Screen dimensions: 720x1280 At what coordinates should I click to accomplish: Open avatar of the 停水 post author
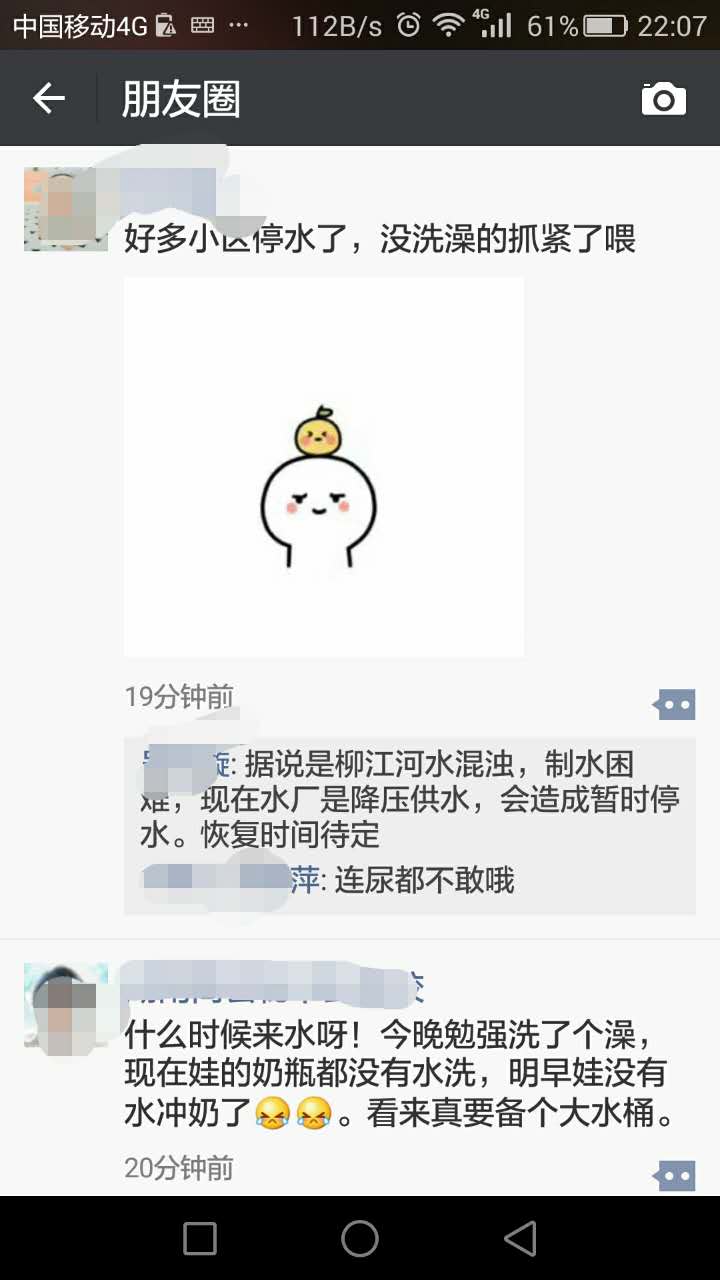point(65,209)
